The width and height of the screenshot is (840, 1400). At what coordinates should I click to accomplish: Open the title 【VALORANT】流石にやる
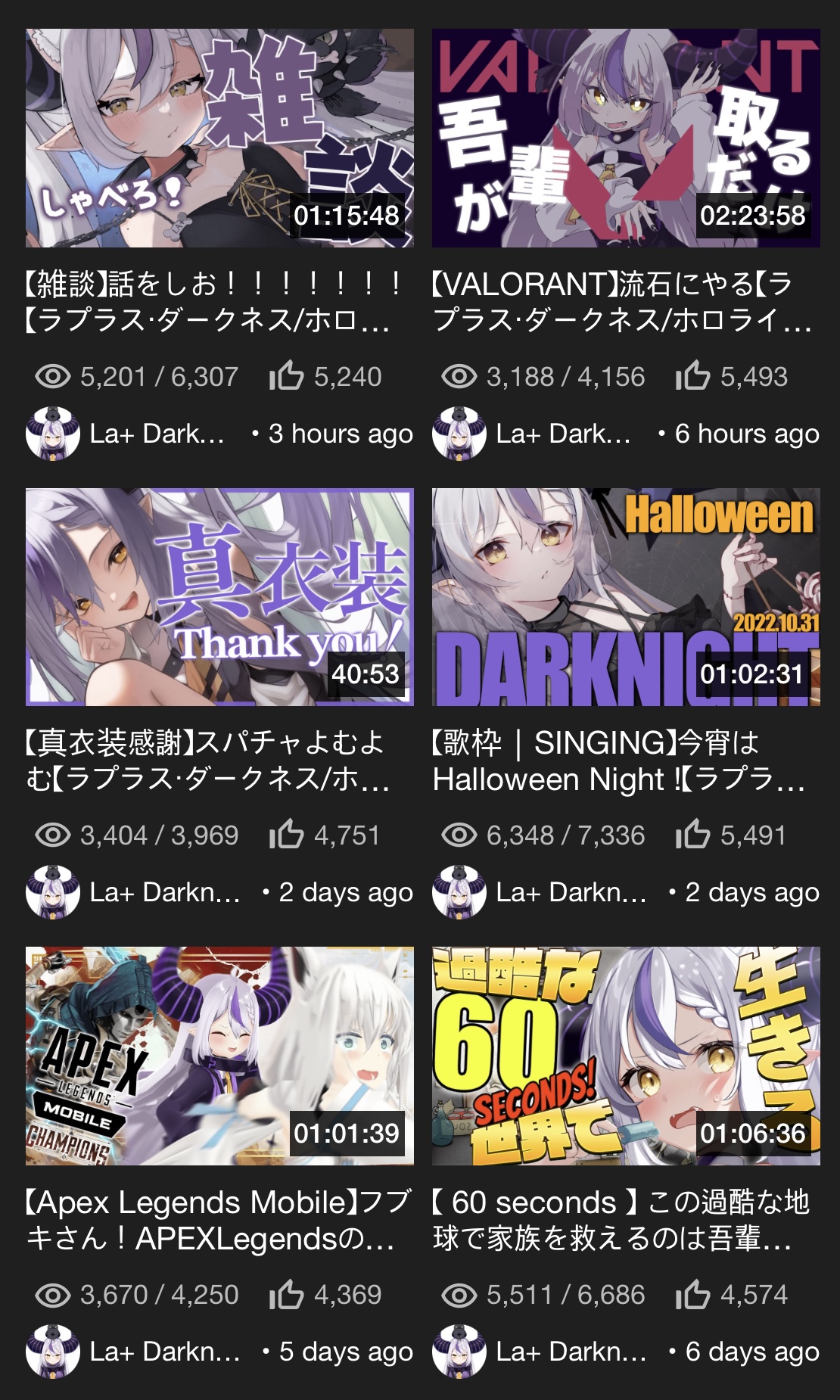pos(622,303)
